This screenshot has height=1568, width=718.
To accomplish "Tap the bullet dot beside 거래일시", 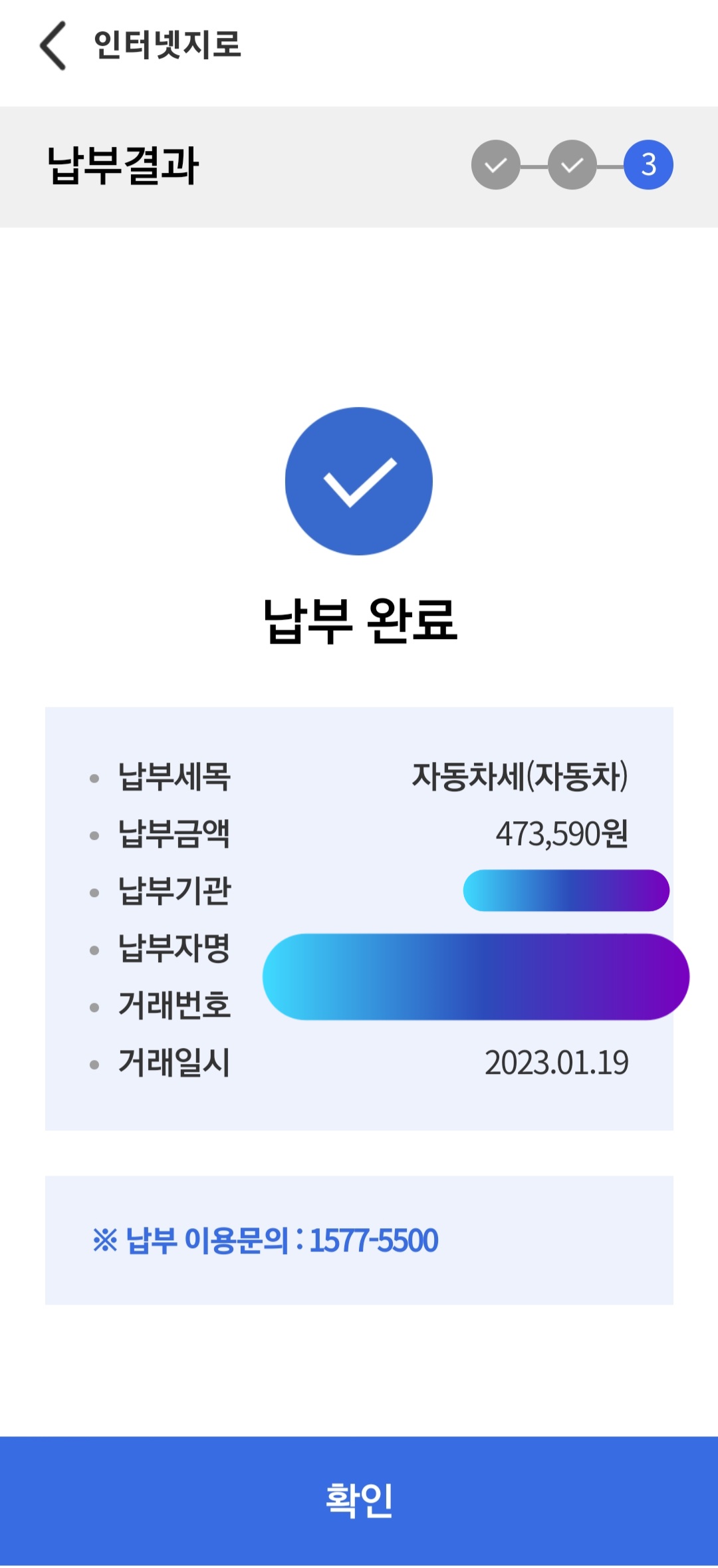I will [x=93, y=1061].
